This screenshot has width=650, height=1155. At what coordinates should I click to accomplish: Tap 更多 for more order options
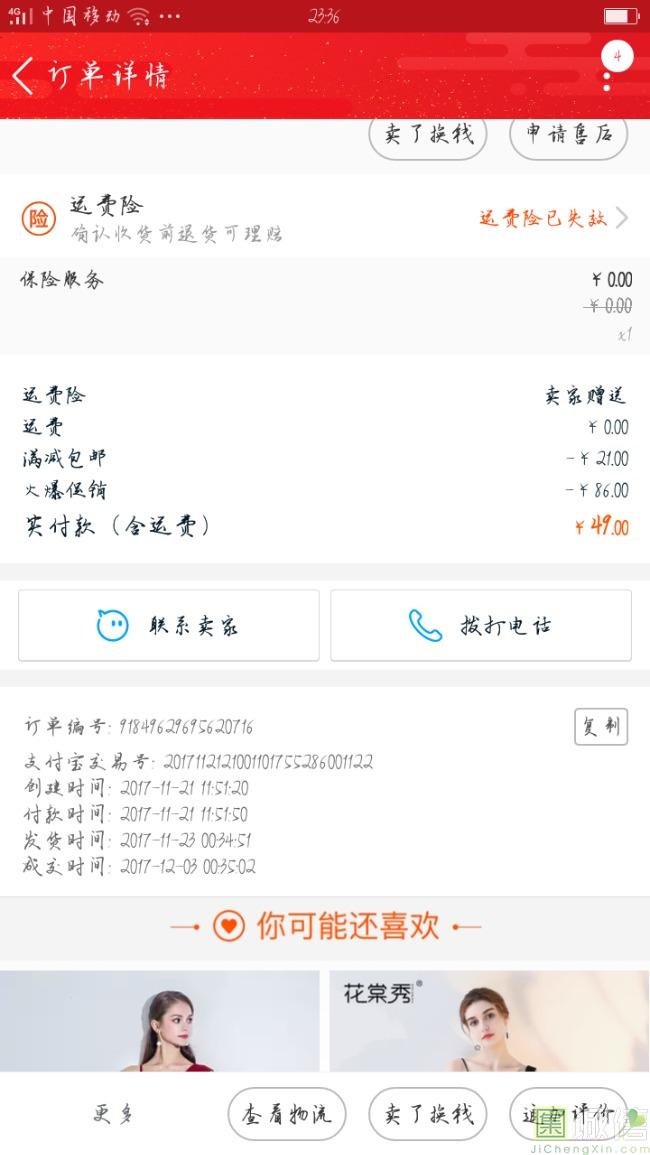[x=113, y=1114]
